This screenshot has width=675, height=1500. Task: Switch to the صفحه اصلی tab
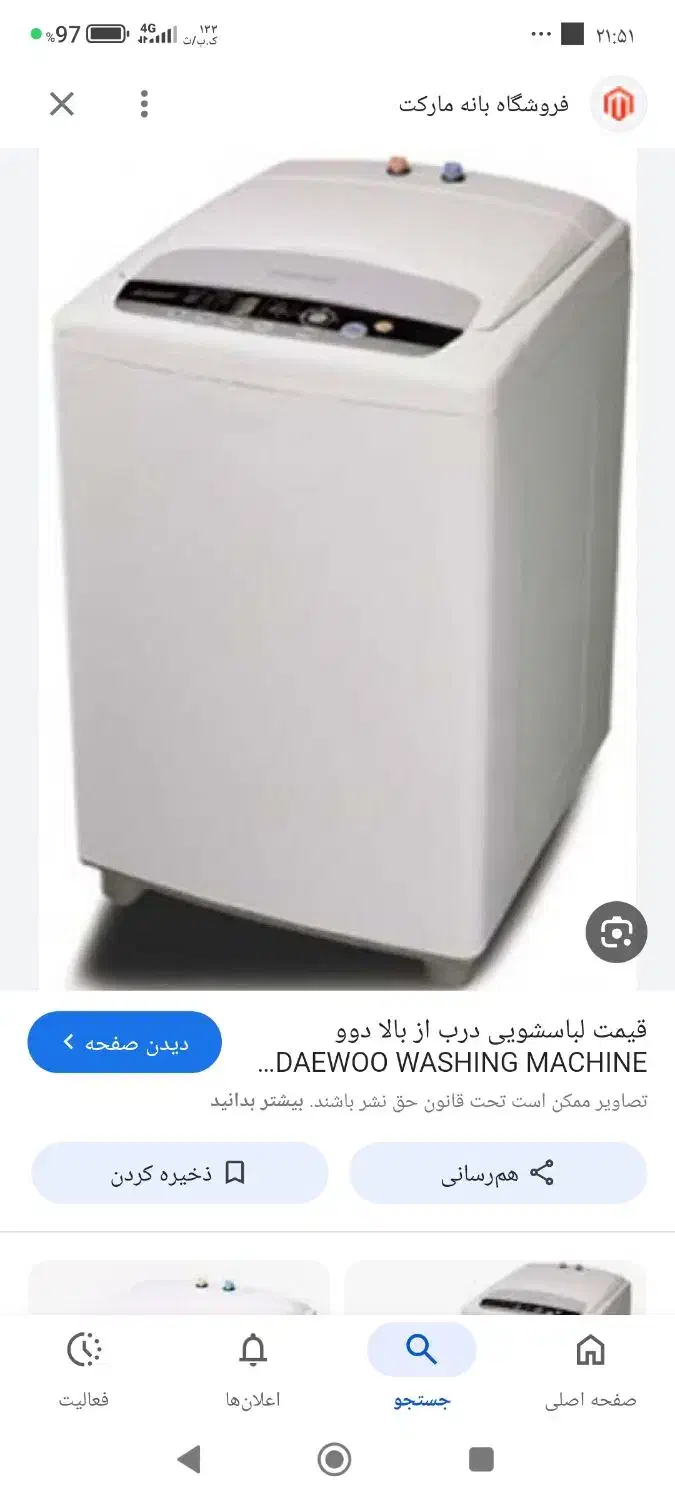coord(590,1371)
